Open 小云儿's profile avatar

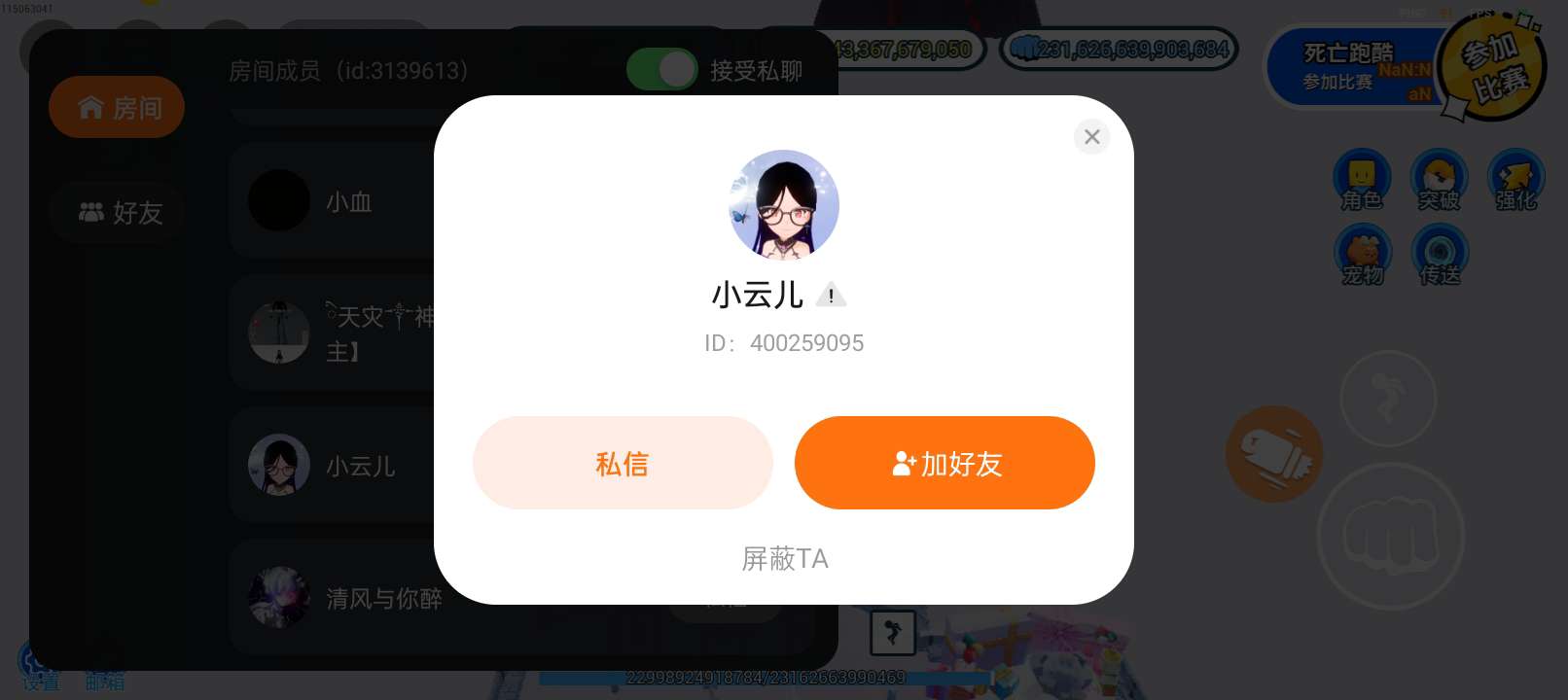click(784, 204)
